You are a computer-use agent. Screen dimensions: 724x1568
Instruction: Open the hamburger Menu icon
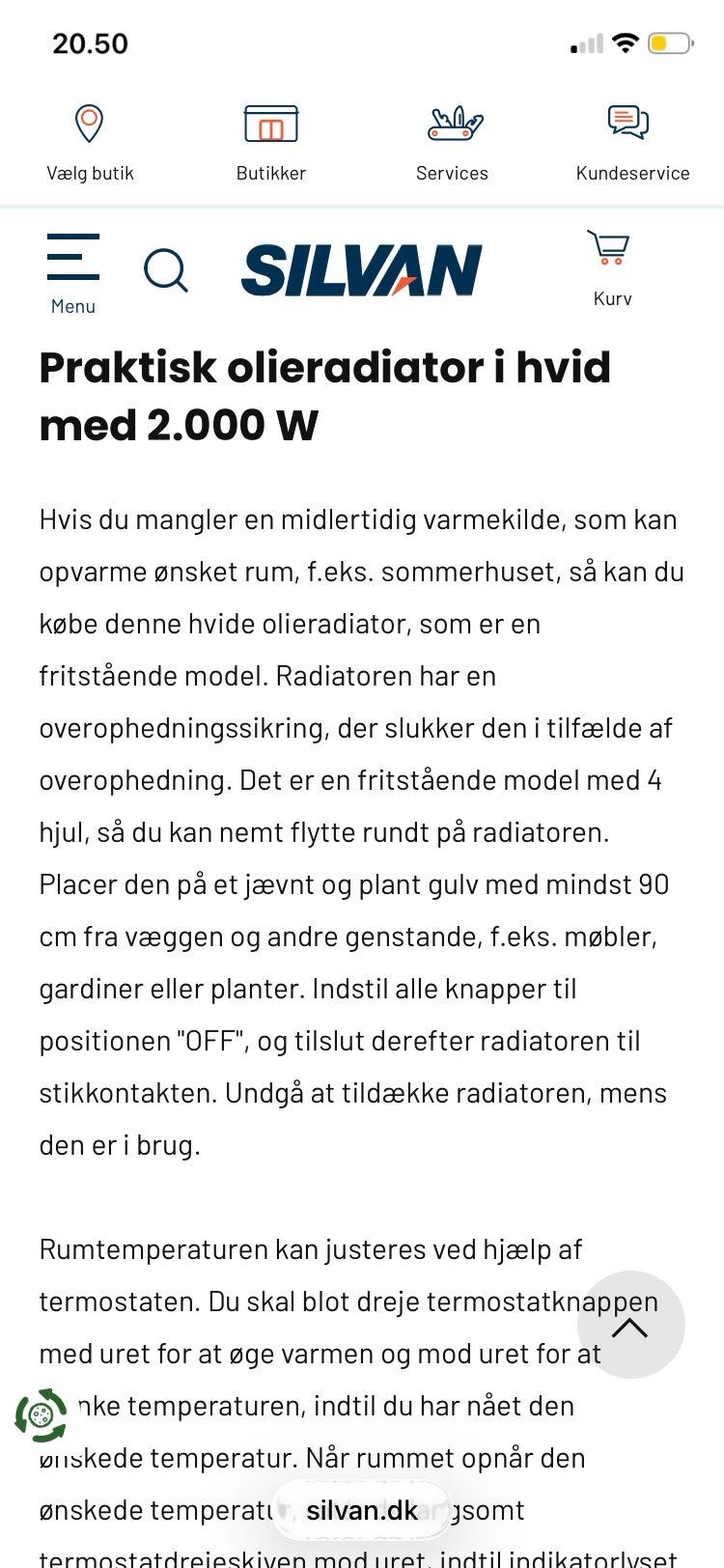coord(73,257)
